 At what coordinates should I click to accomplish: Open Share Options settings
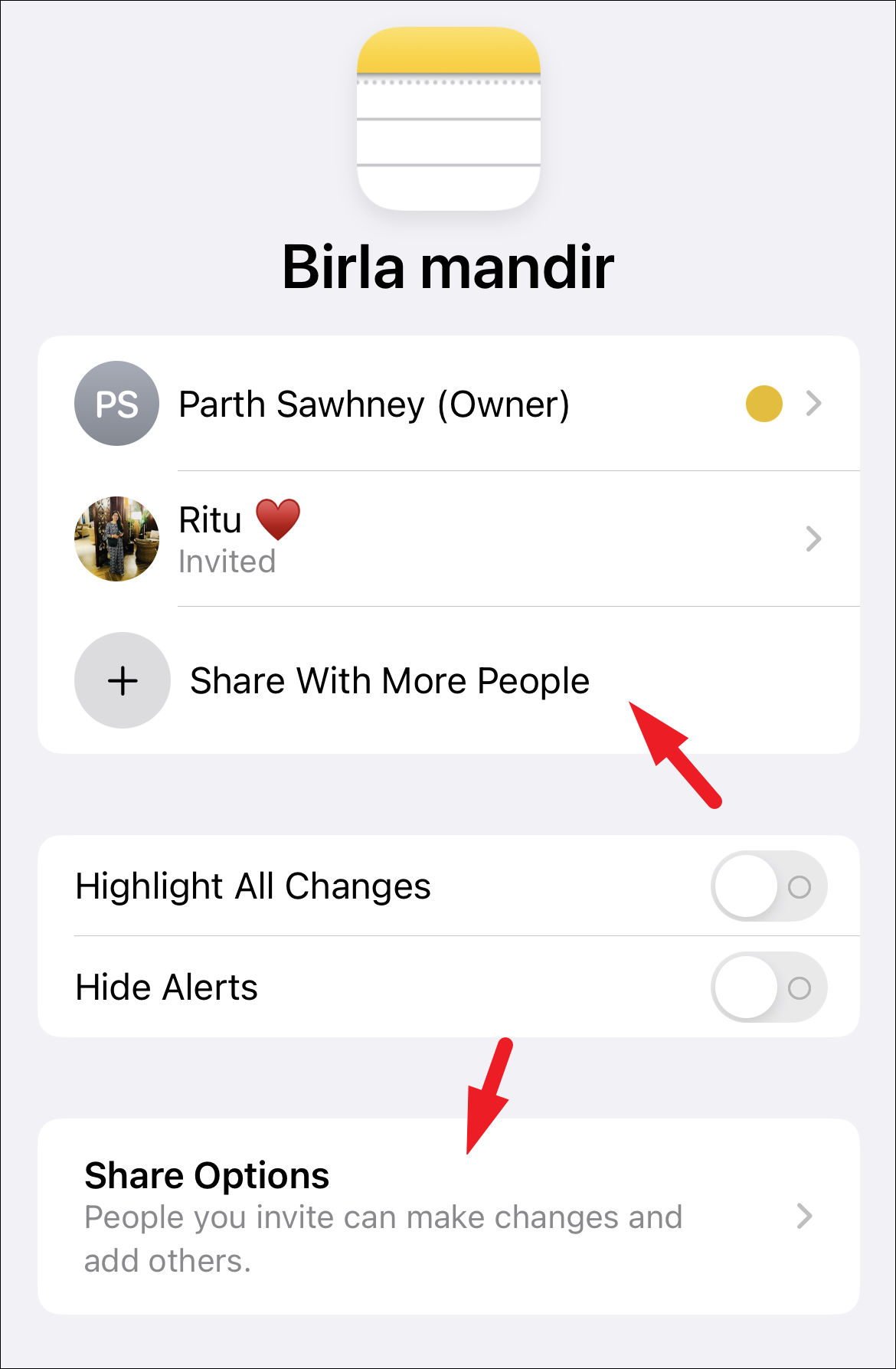(x=448, y=1216)
